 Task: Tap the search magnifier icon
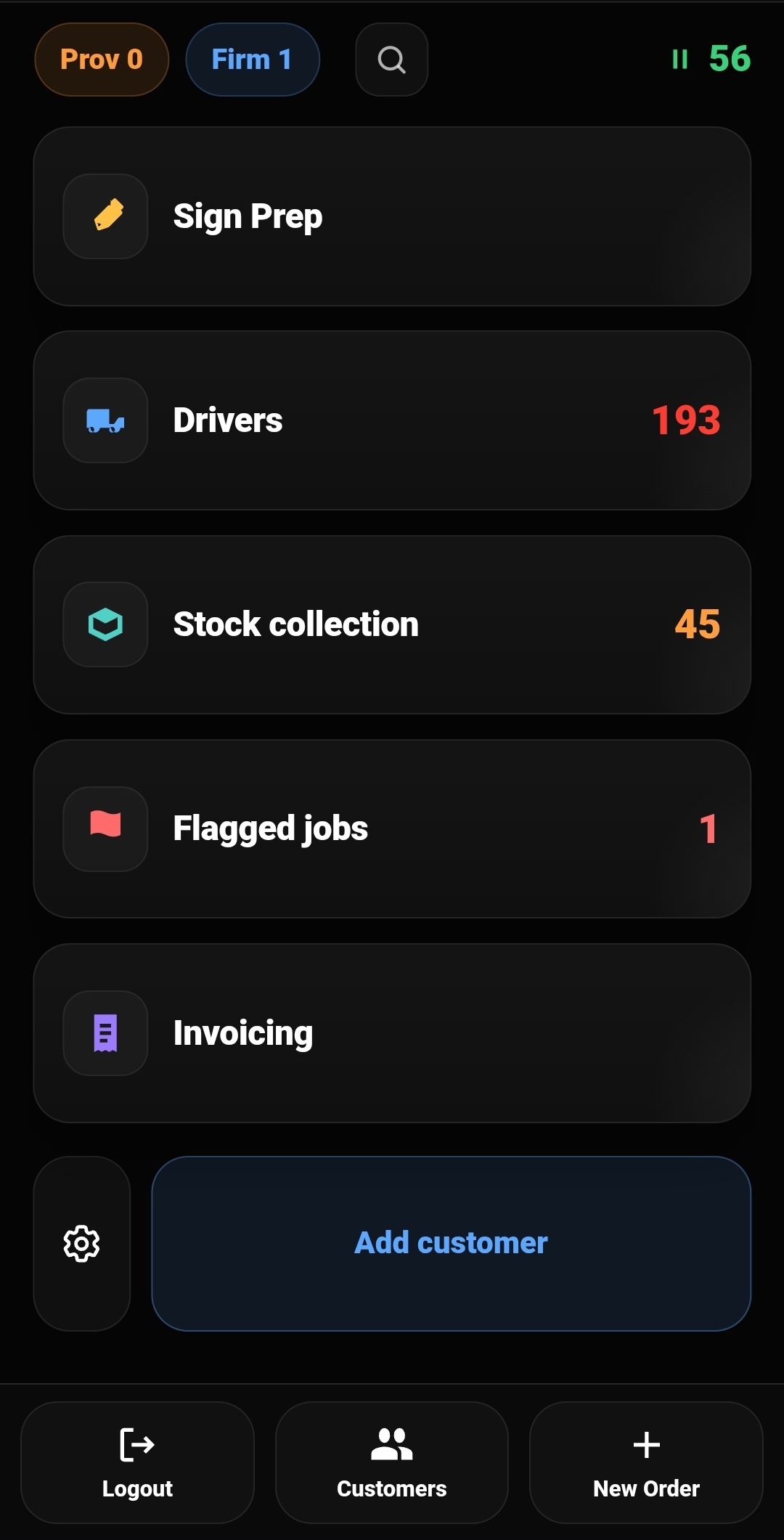[391, 60]
